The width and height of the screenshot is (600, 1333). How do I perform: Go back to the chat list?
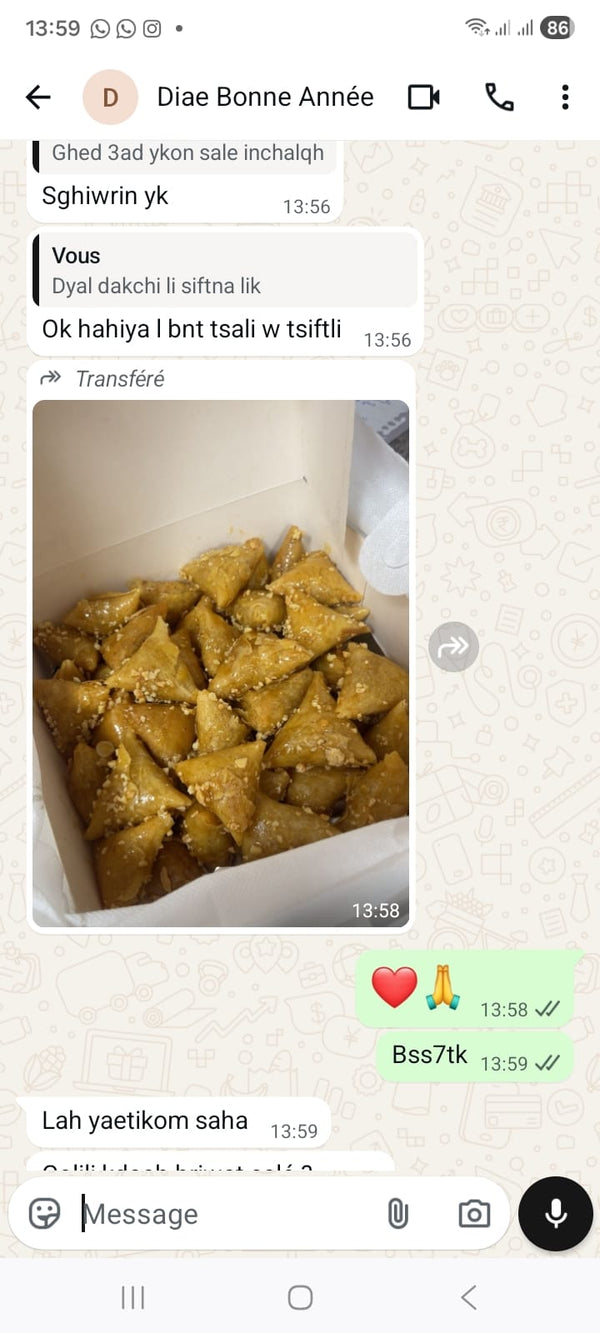38,97
